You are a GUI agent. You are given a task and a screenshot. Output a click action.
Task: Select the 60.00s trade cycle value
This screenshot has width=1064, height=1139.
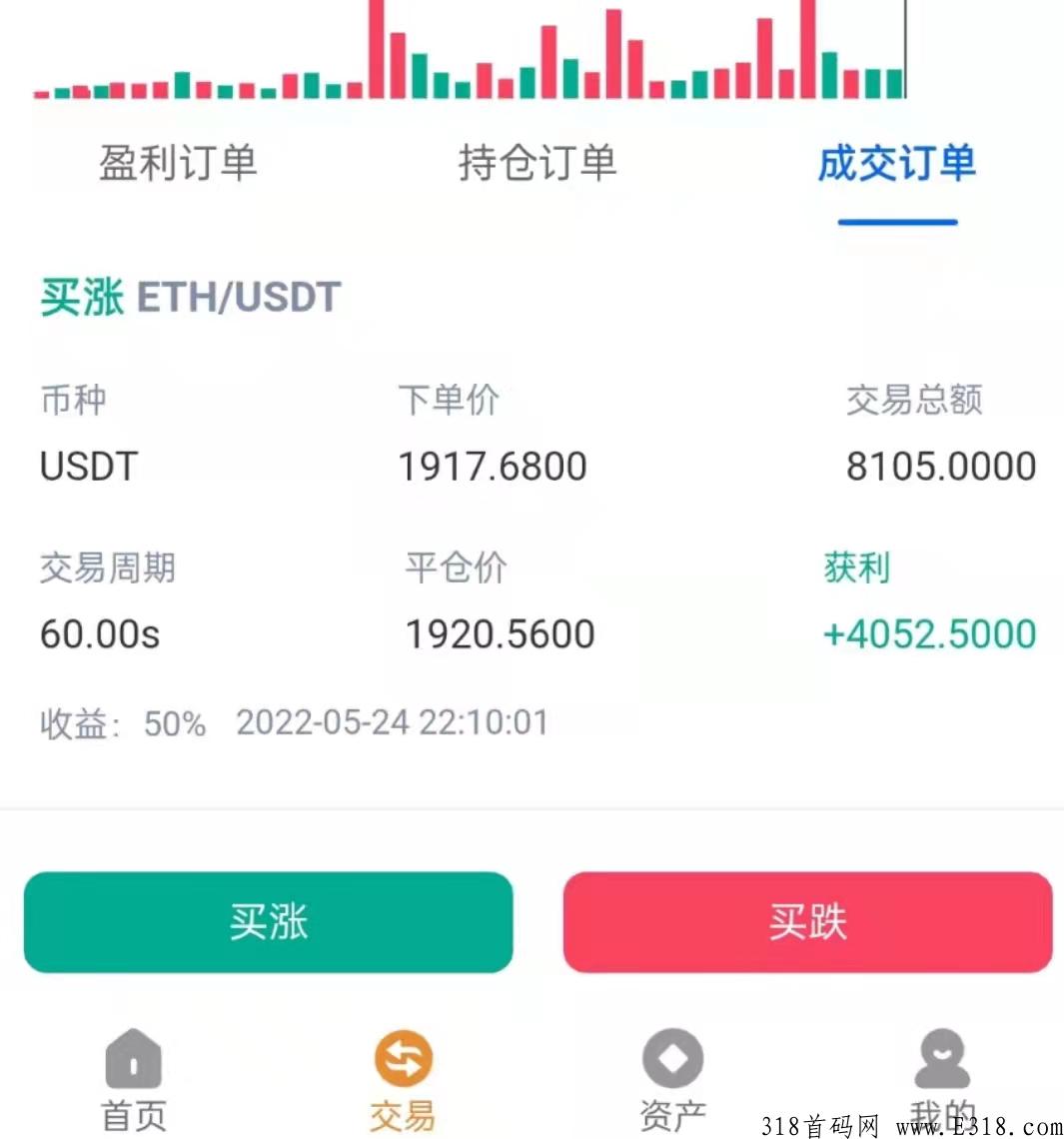[x=100, y=633]
